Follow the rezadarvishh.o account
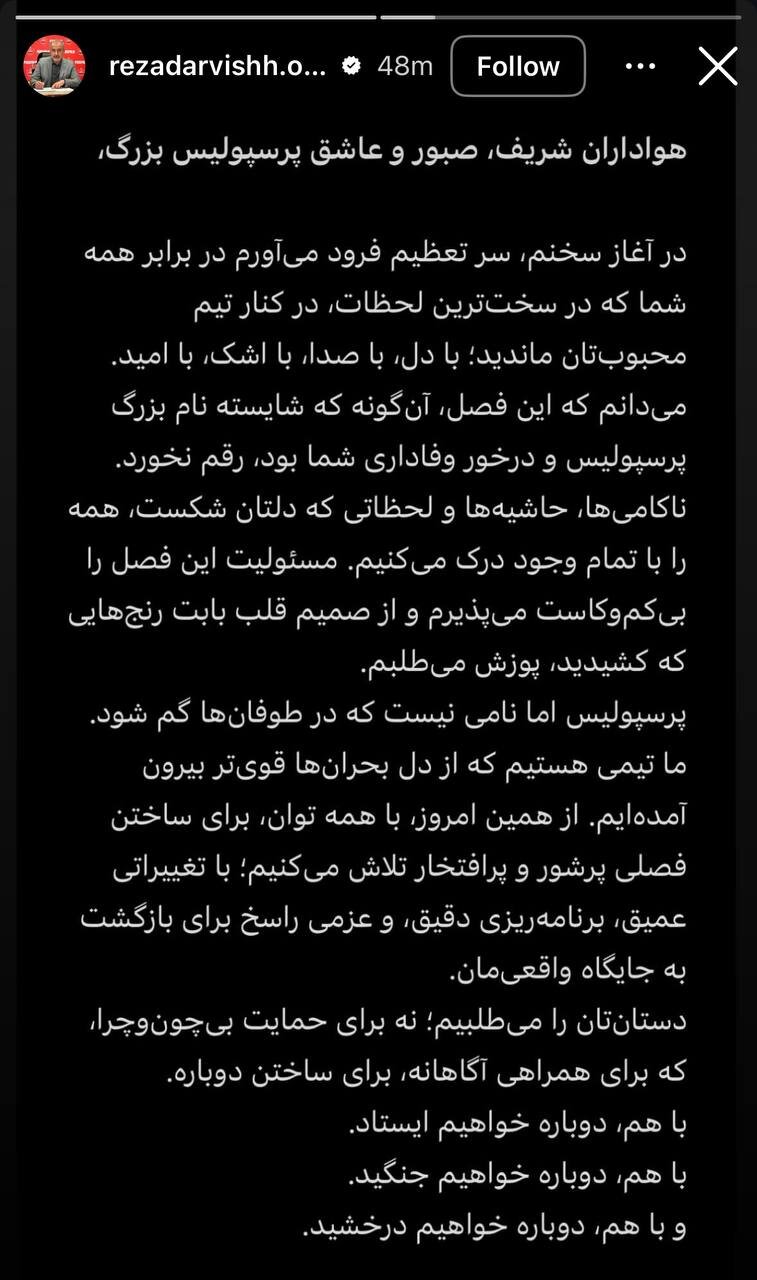Screen dimensions: 757x1280 coord(517,66)
